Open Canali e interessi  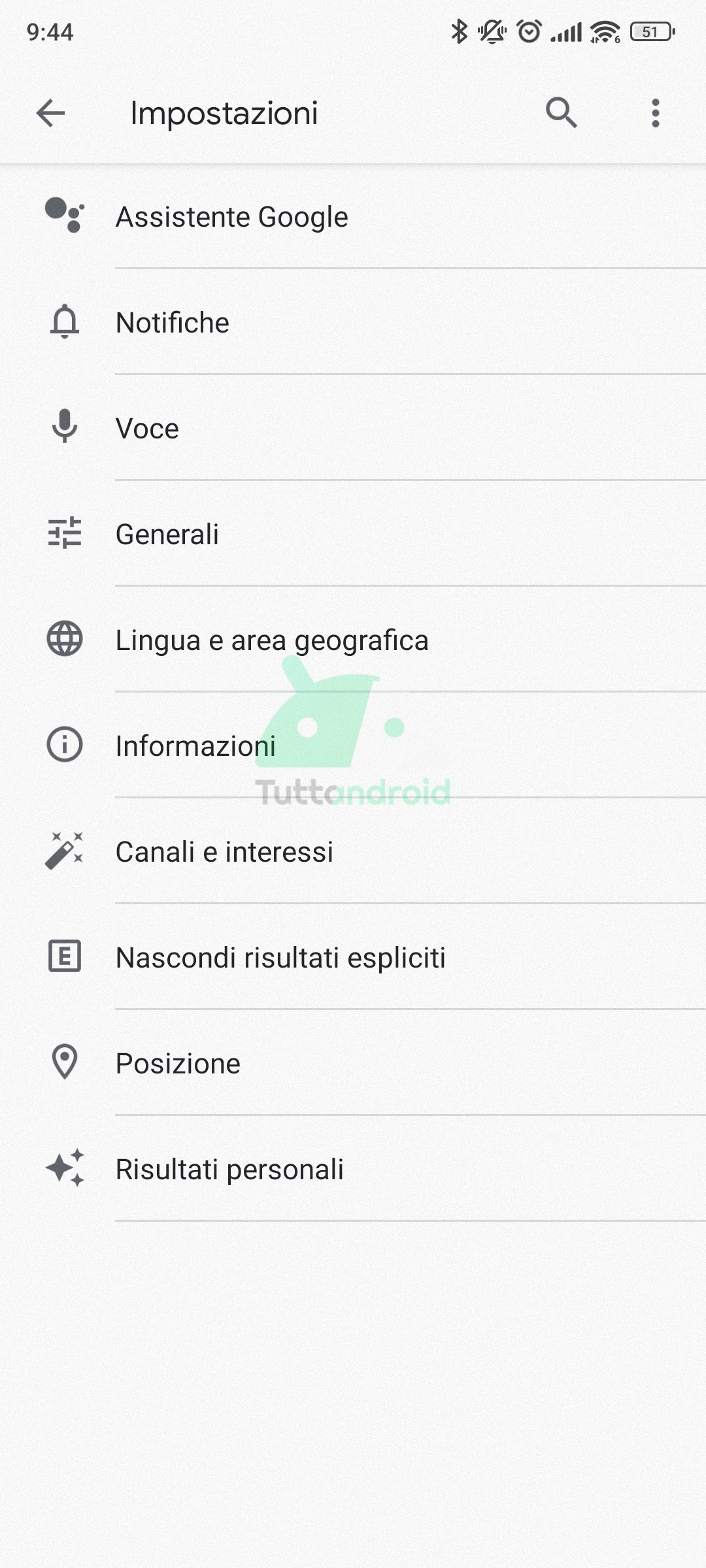[353, 851]
